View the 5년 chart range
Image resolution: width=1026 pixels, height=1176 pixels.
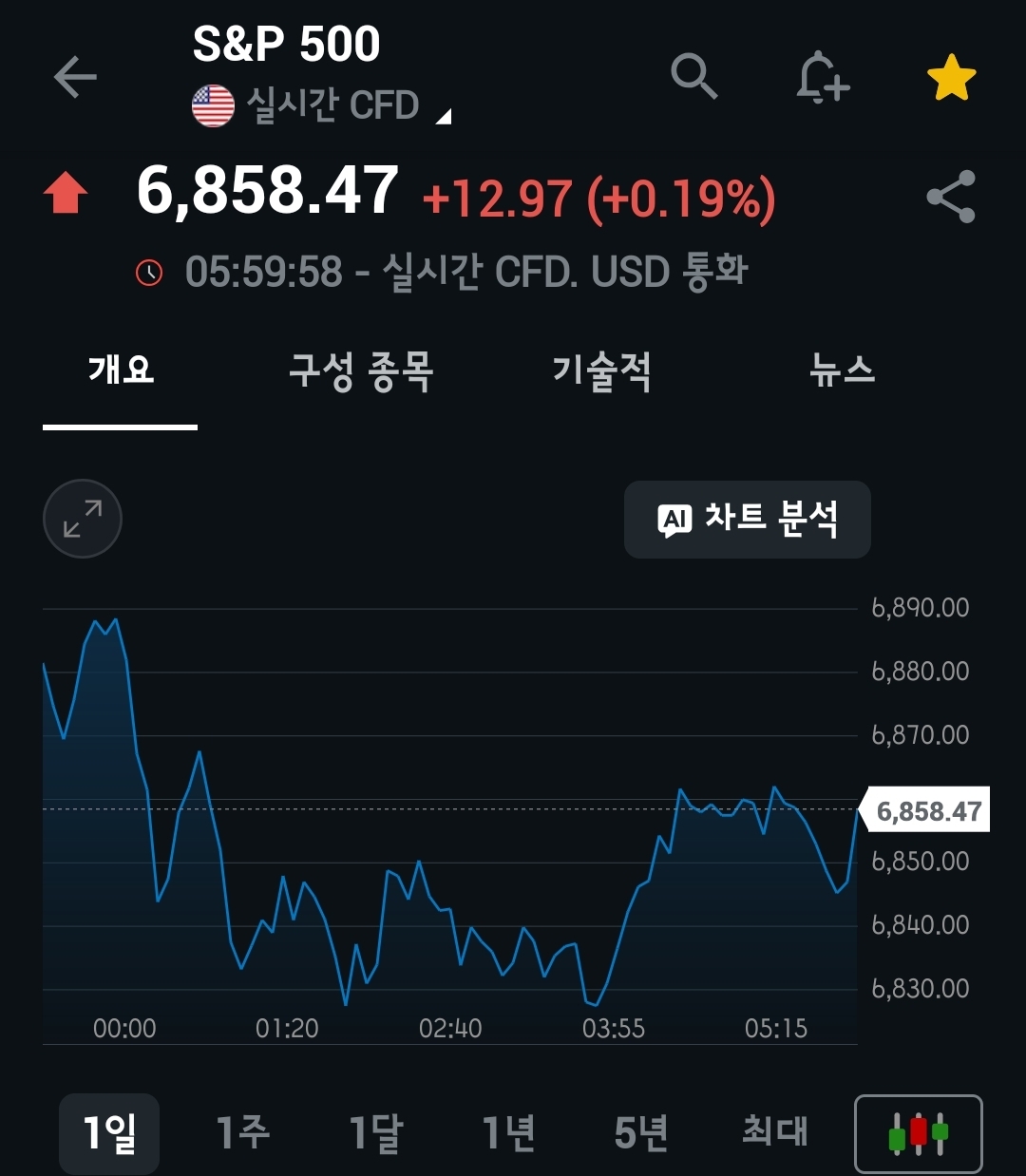click(x=641, y=1132)
